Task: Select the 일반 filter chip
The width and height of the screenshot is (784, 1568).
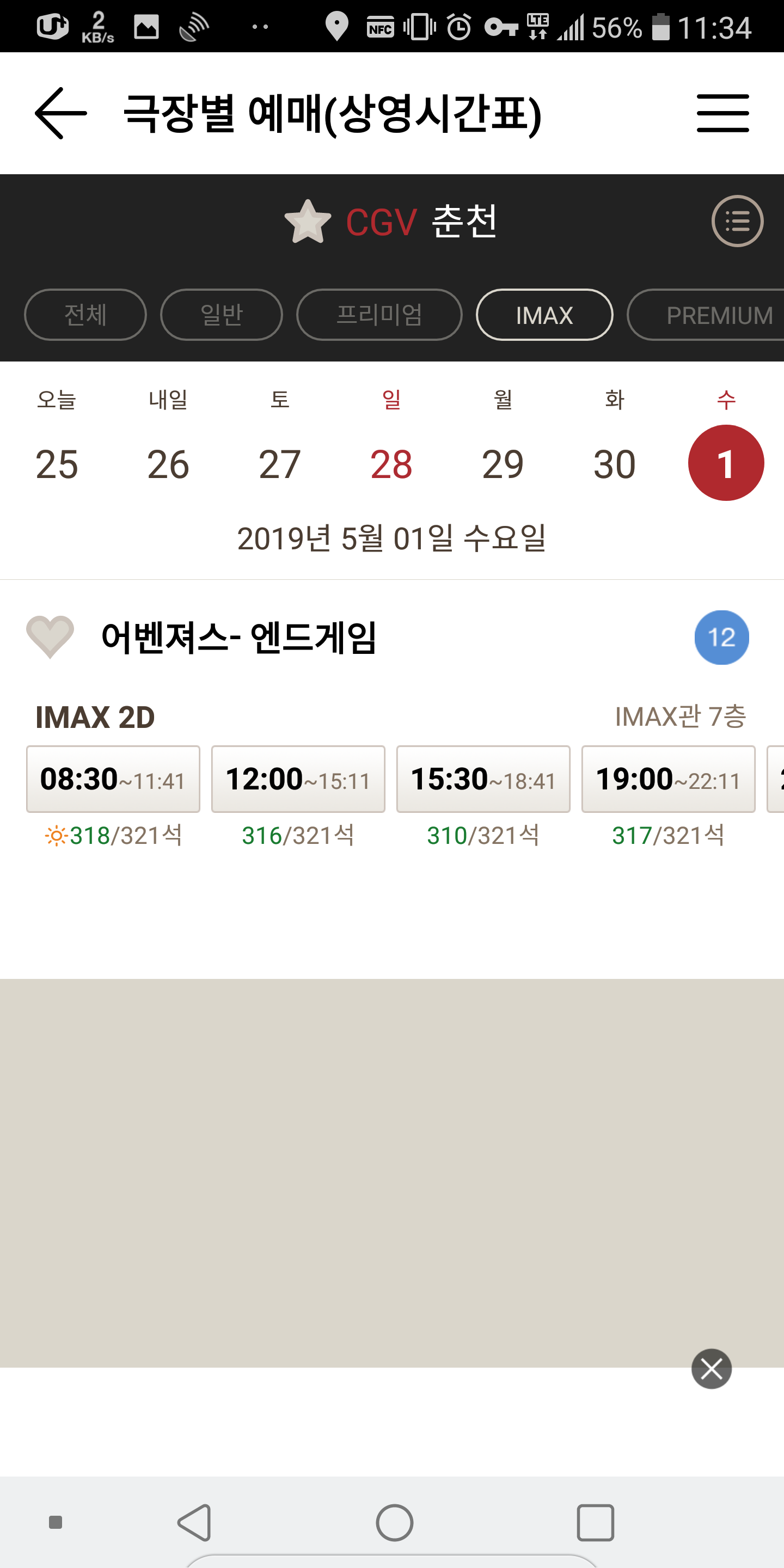Action: coord(222,315)
